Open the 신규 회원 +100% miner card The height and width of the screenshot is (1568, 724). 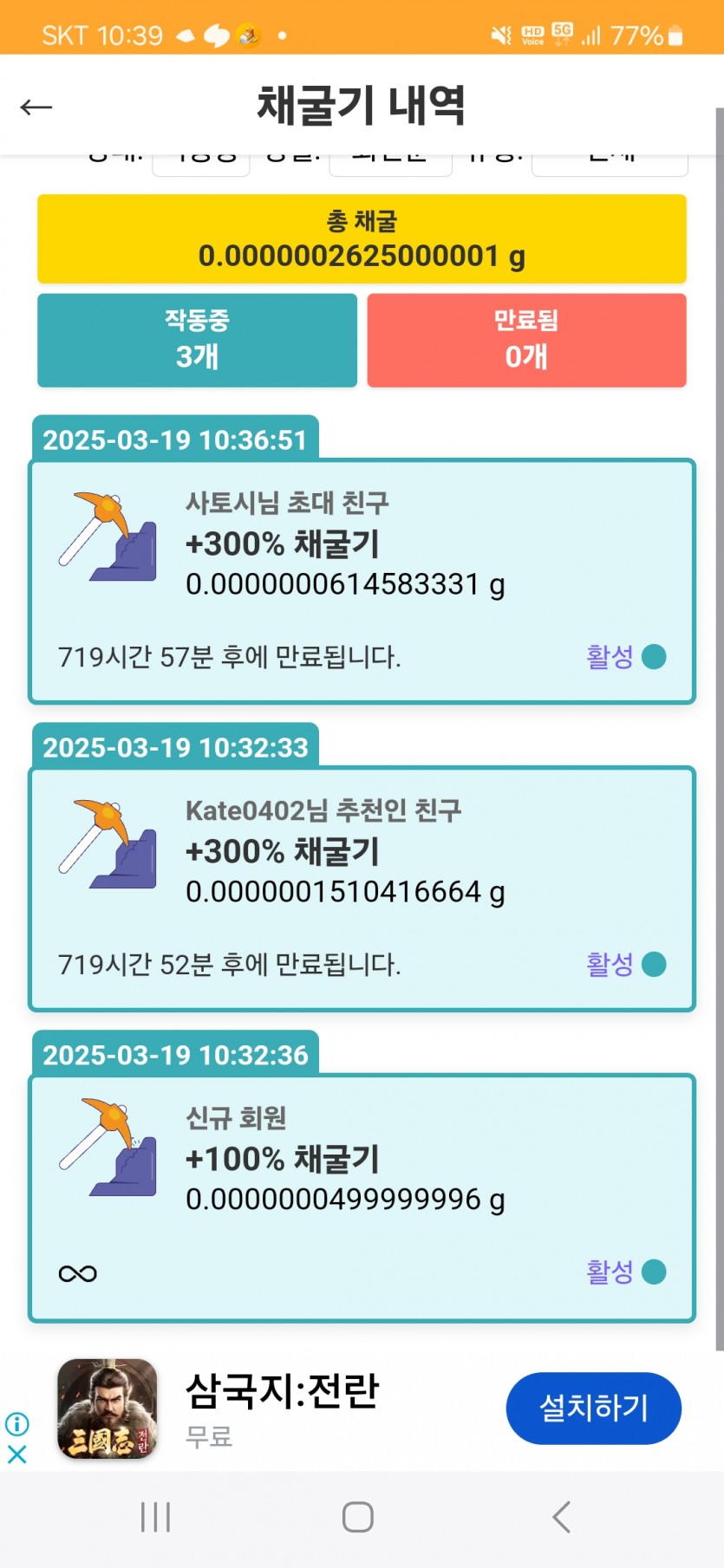pyautogui.click(x=362, y=1198)
